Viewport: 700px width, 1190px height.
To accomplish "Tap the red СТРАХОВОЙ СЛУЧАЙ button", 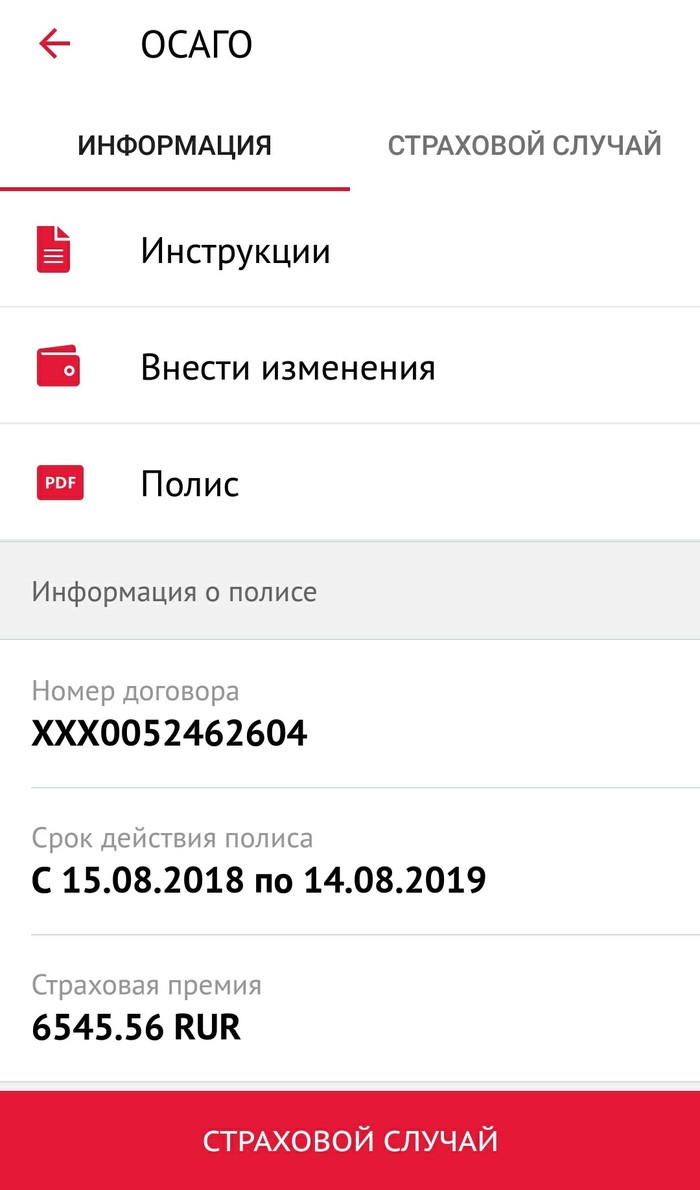I will tap(350, 1140).
